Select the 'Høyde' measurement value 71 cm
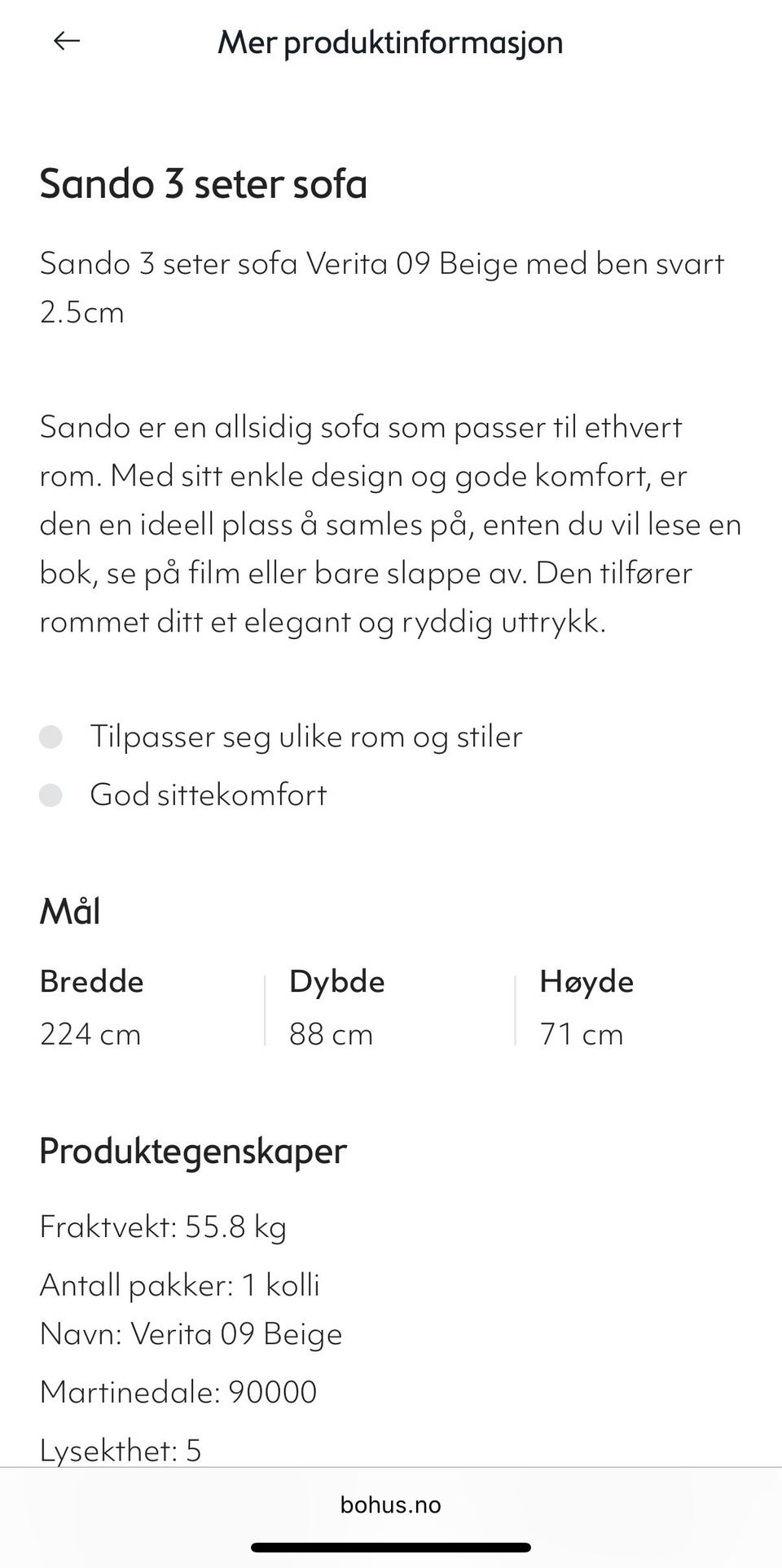 click(x=581, y=1033)
